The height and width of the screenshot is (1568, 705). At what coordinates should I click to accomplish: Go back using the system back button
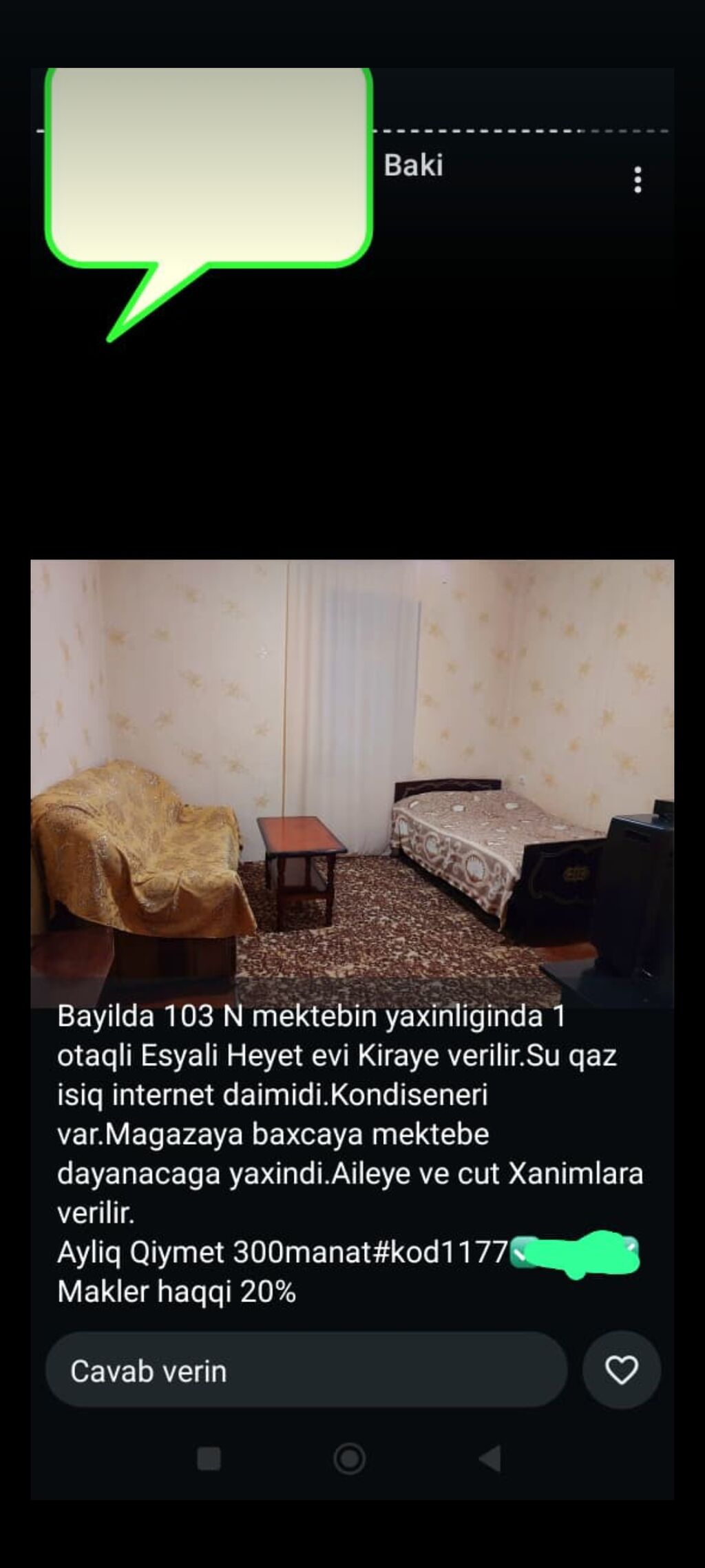click(490, 1458)
